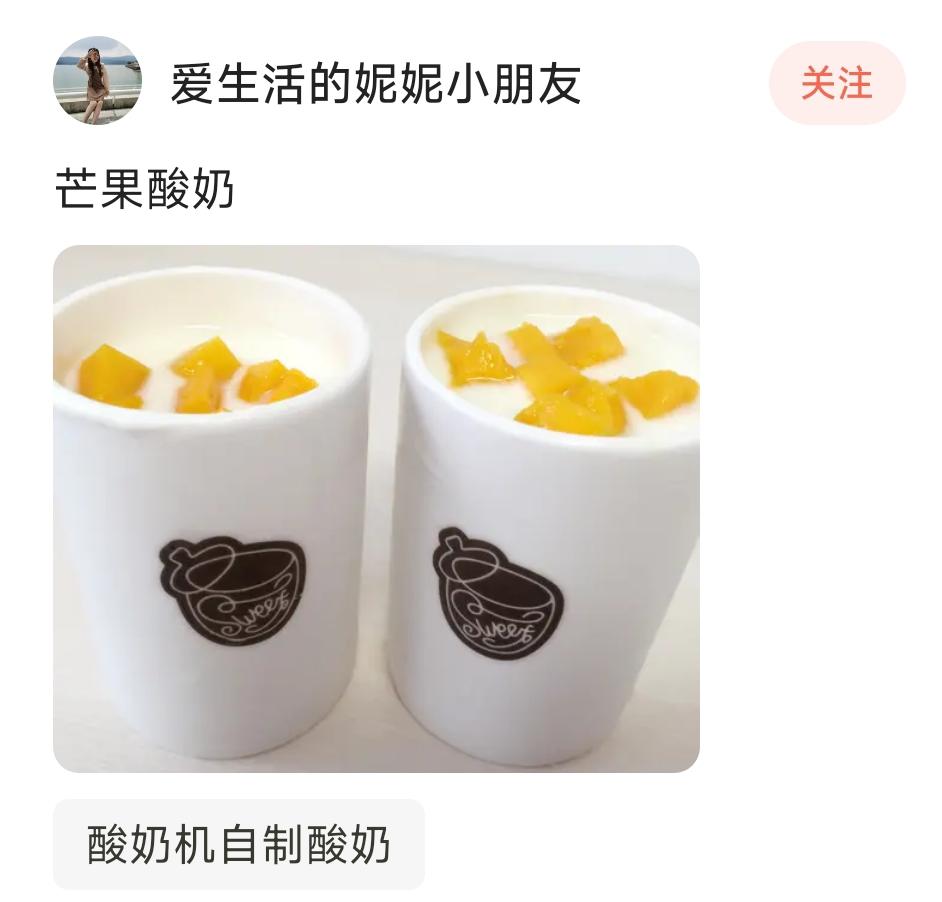View the mango yogurt photo
942x902 pixels.
pyautogui.click(x=376, y=508)
